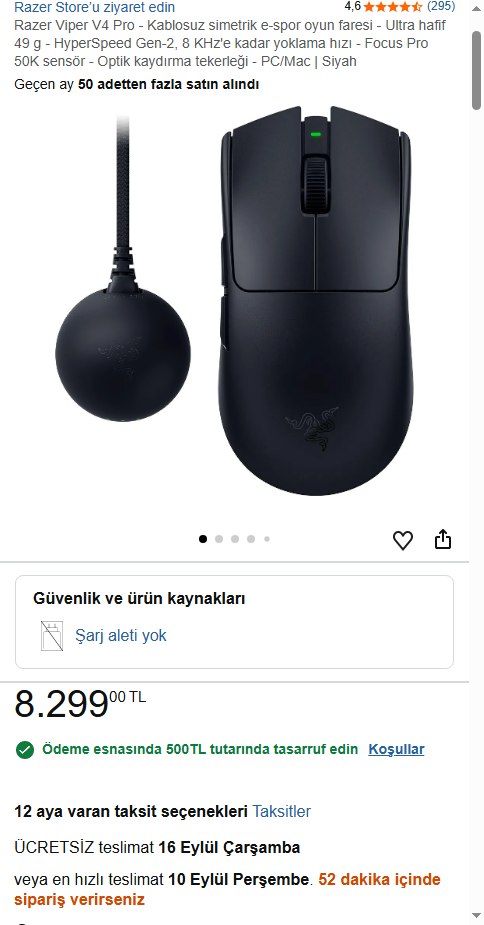Tap the scrollbar down arrow
The image size is (484, 925).
coord(477,916)
